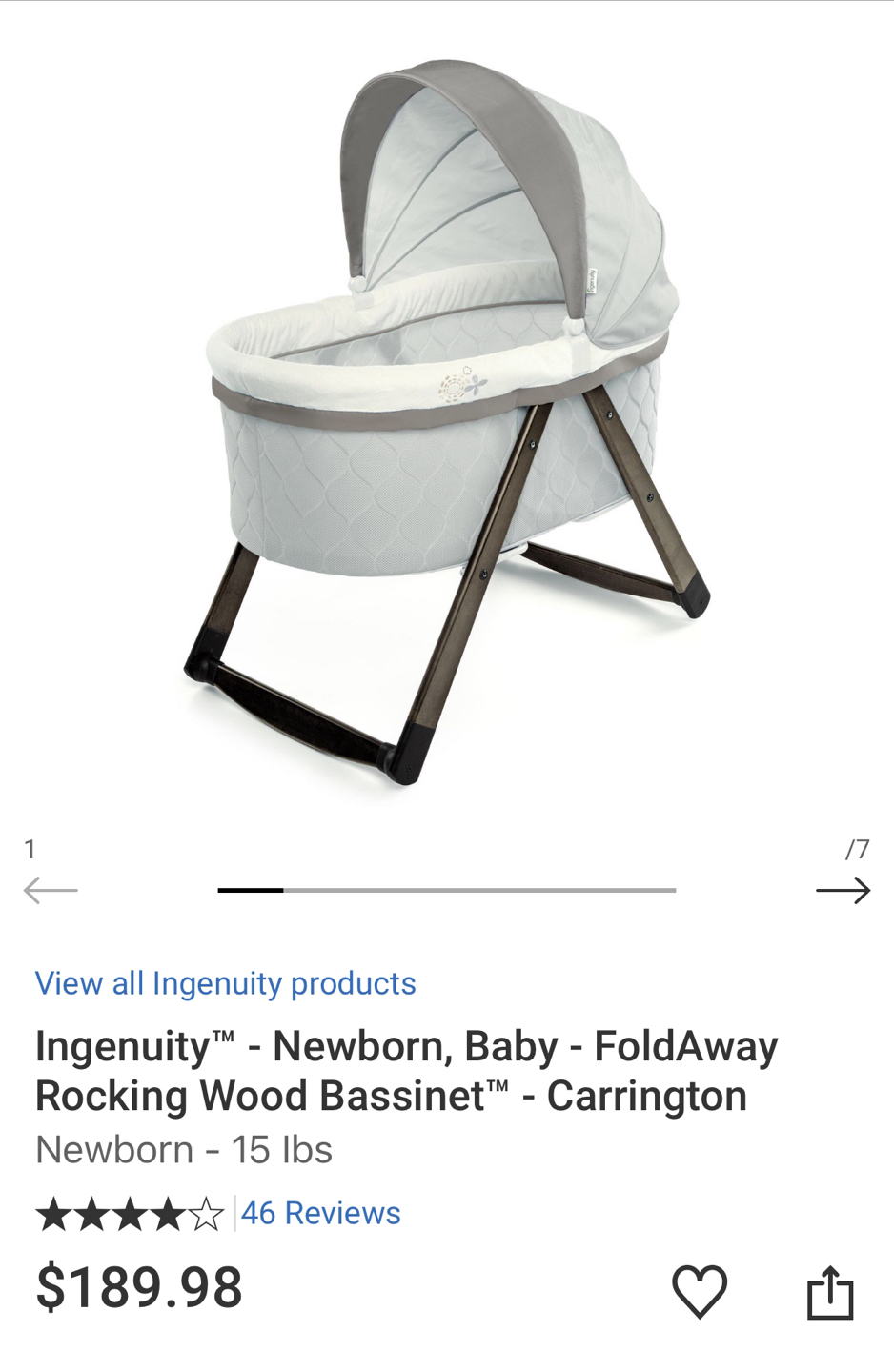The image size is (894, 1372).
Task: Open View all Ingenuity products link
Action: [225, 983]
